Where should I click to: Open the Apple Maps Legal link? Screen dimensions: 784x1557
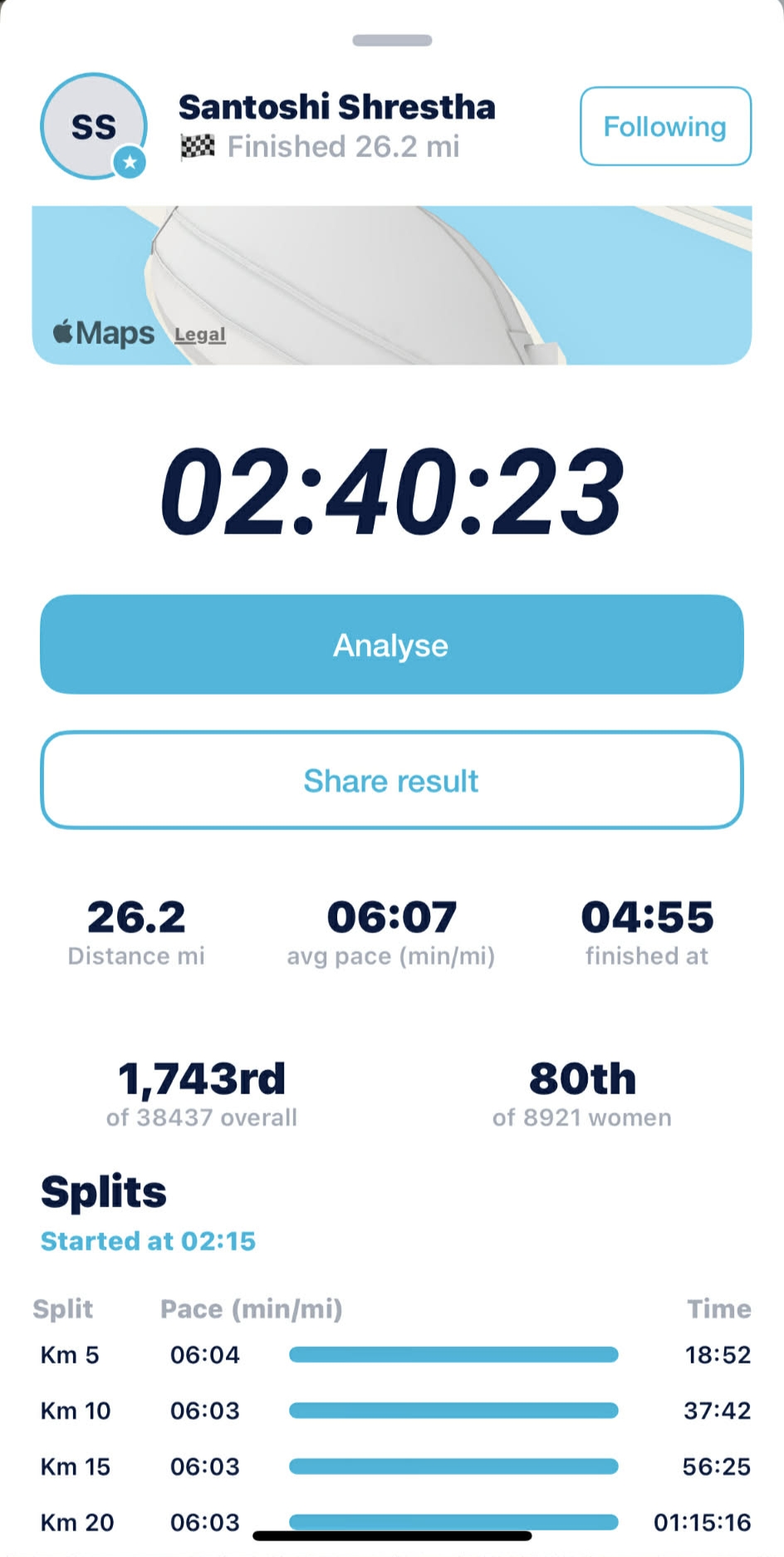pyautogui.click(x=199, y=335)
